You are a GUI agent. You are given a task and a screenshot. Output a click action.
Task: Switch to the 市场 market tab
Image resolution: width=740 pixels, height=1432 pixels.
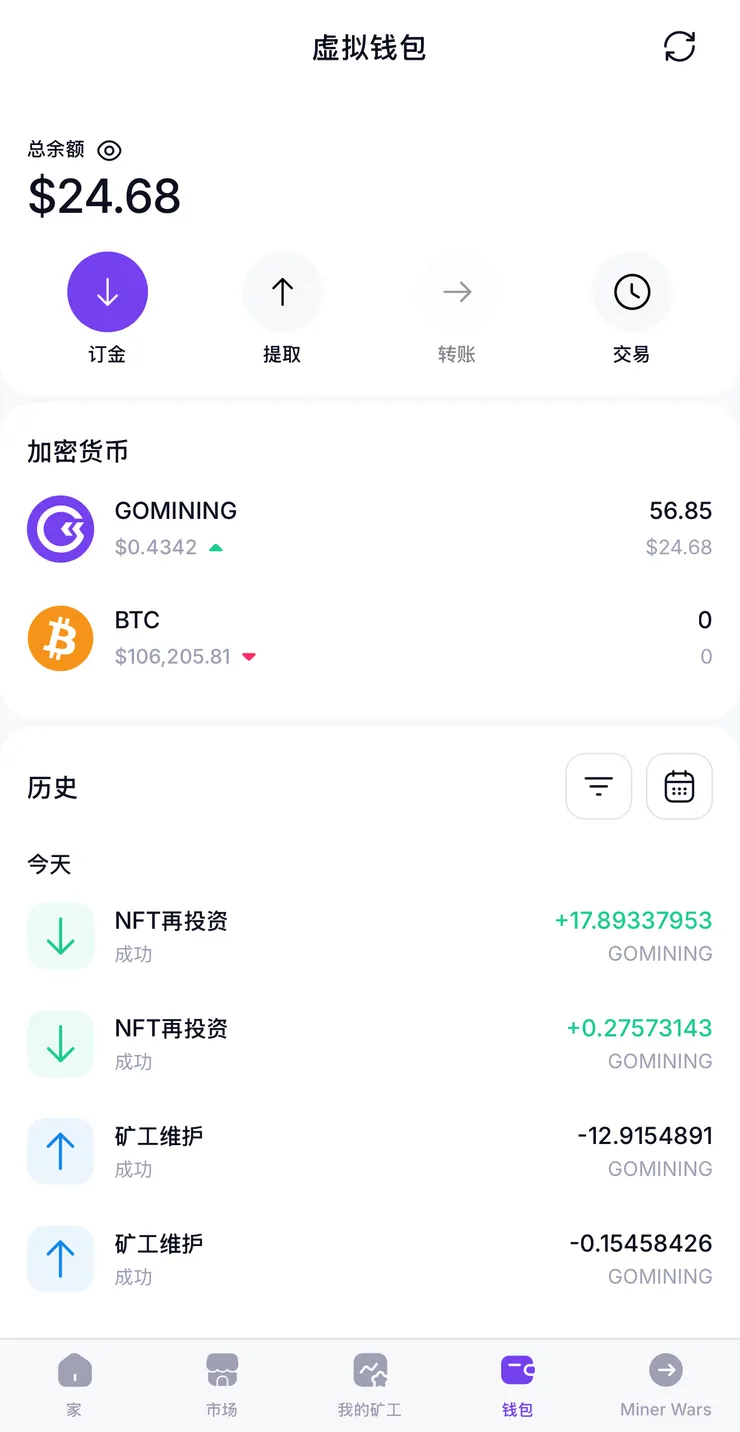tap(221, 1385)
